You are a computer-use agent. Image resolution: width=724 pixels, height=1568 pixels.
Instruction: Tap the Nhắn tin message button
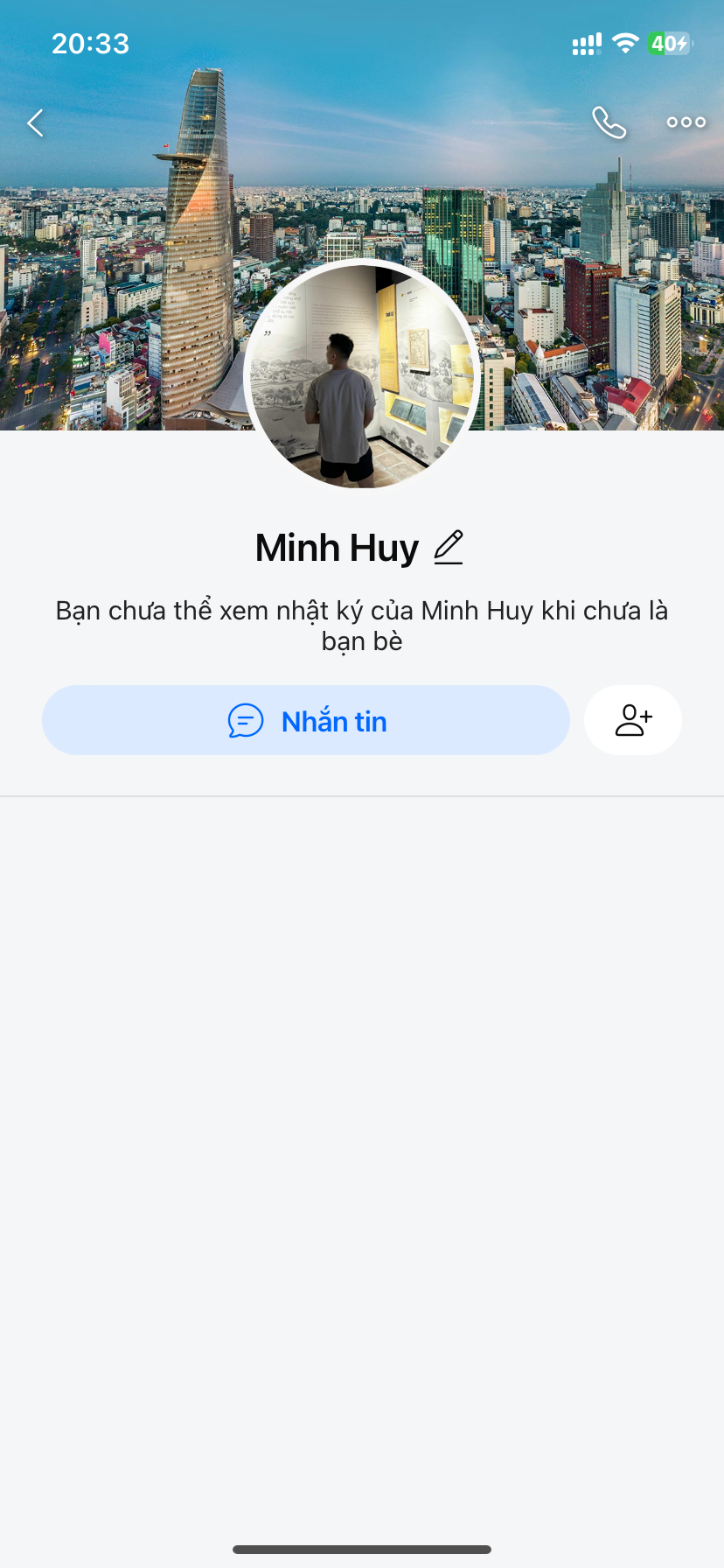pos(306,721)
